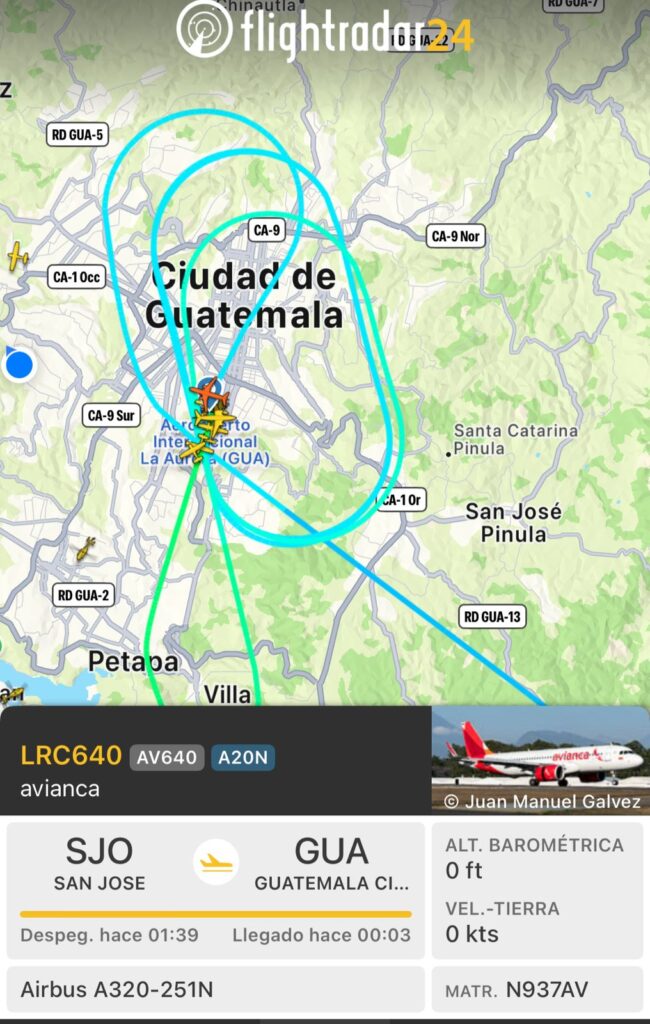Viewport: 650px width, 1024px height.
Task: Open the LRC640 Avianca flight header
Action: (215, 770)
